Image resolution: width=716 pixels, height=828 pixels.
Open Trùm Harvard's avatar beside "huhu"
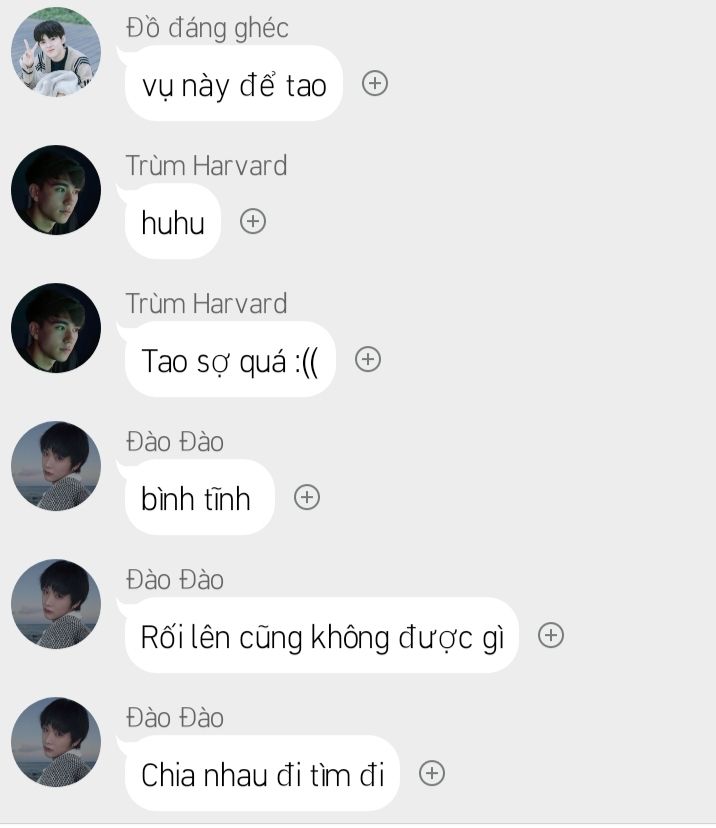pos(56,190)
